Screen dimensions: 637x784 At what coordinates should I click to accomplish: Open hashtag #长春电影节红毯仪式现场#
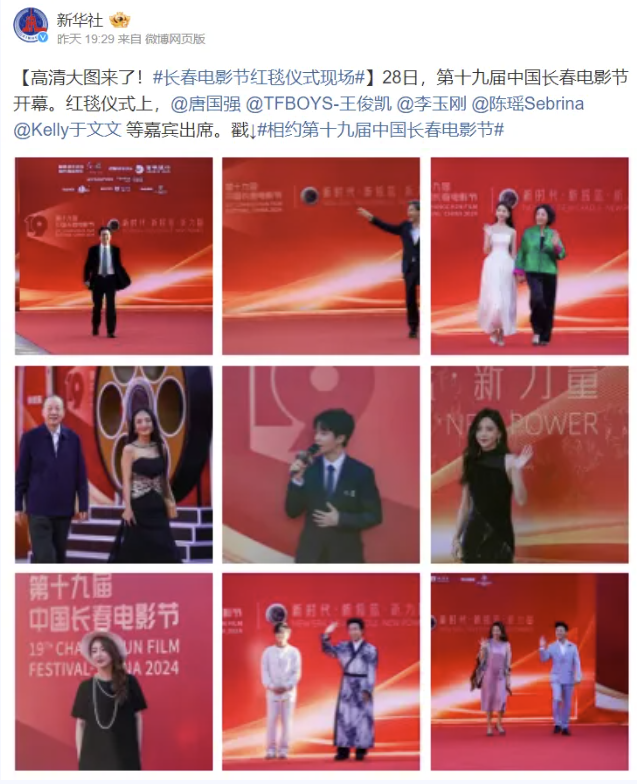[x=264, y=76]
